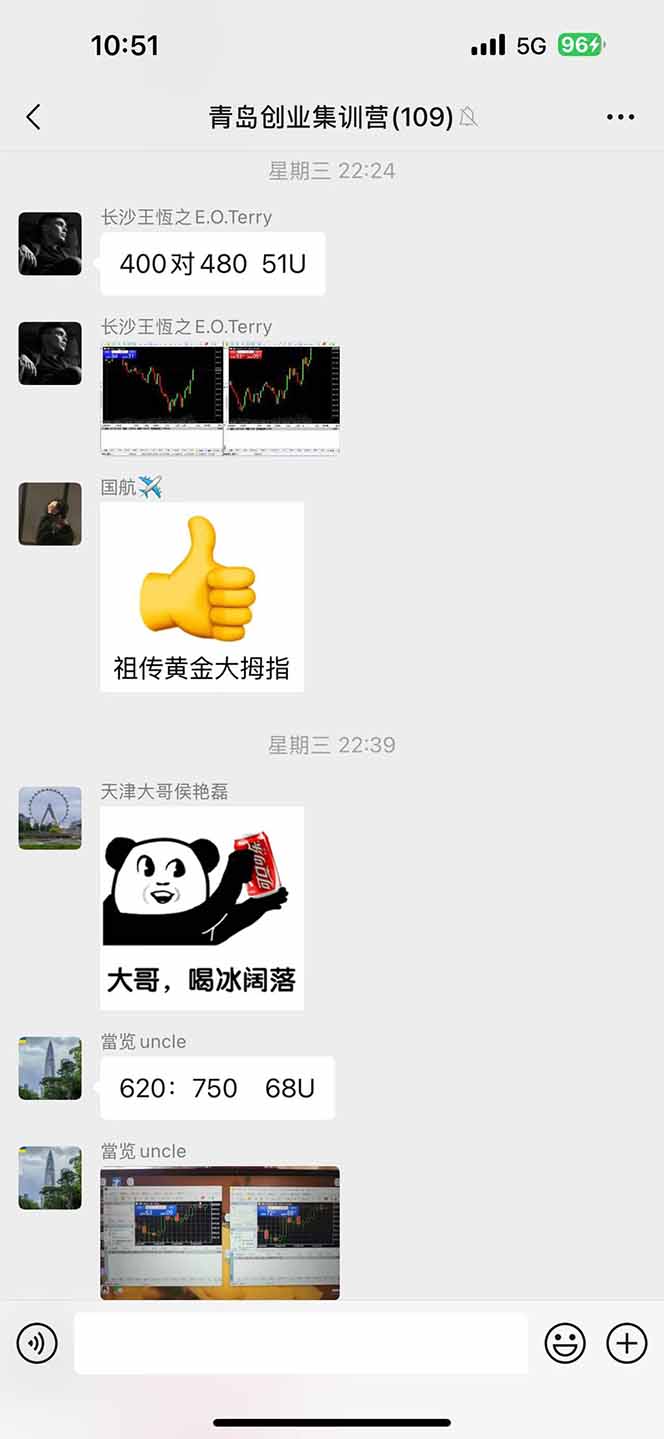
Task: Open 国航's profile avatar
Action: pos(50,514)
